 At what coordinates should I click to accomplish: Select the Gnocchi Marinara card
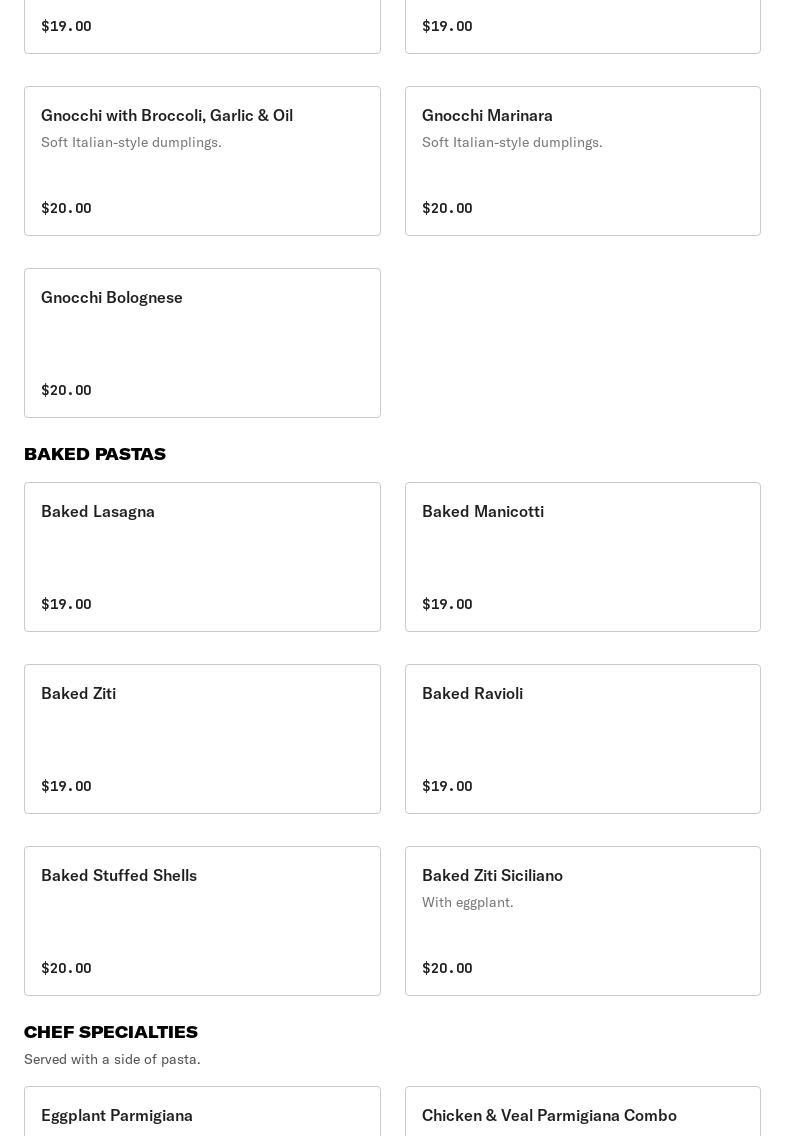point(582,161)
